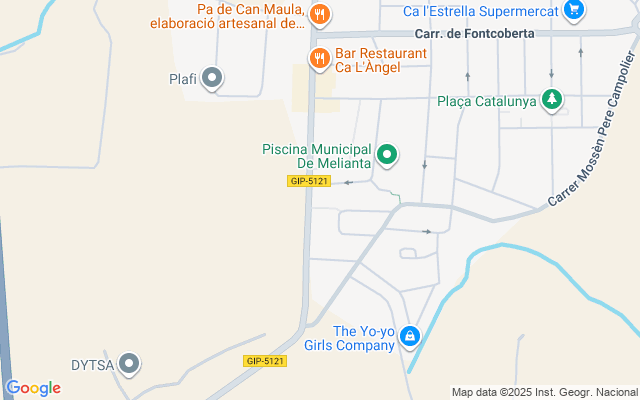The image size is (640, 400).
Task: Open the Plafi place marker
Action: pos(212,77)
